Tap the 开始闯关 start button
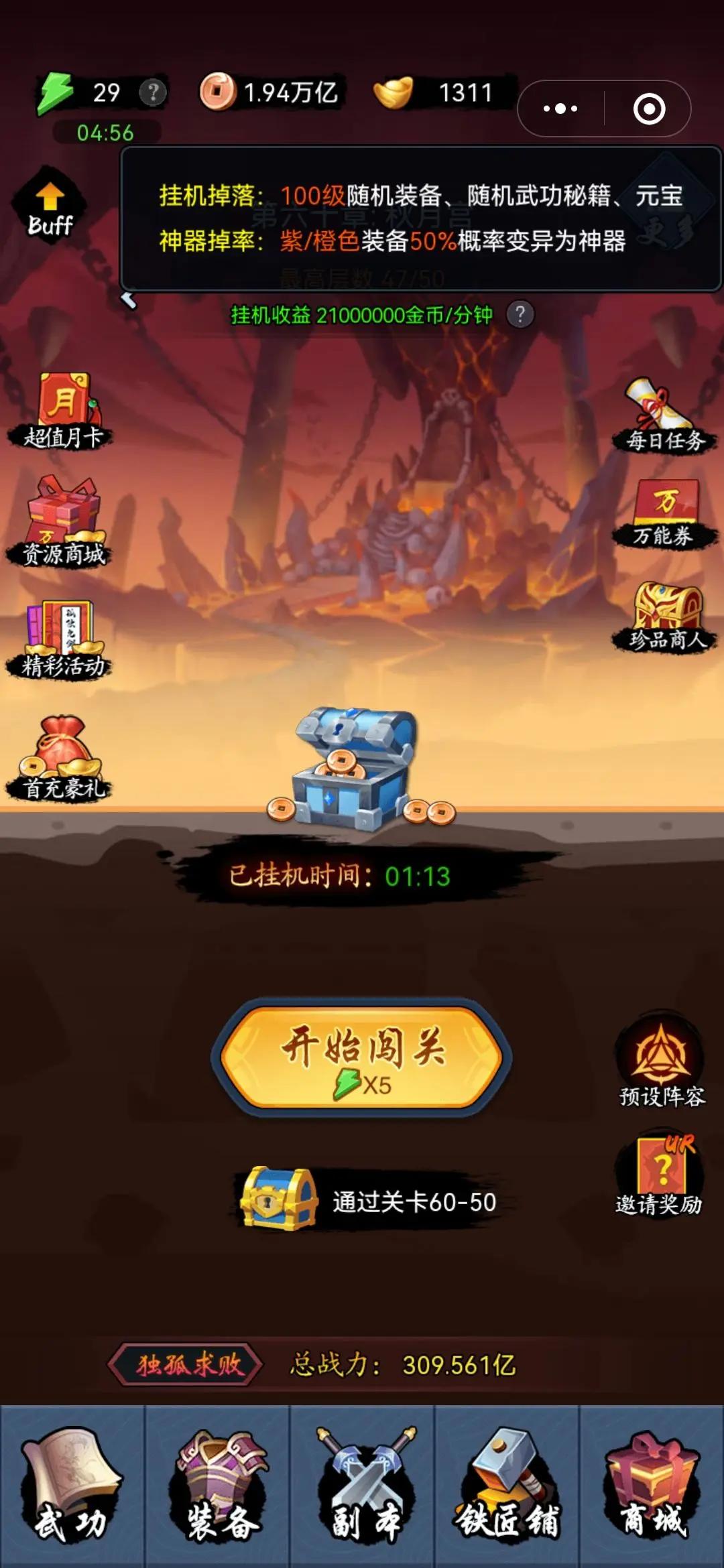 (362, 1057)
